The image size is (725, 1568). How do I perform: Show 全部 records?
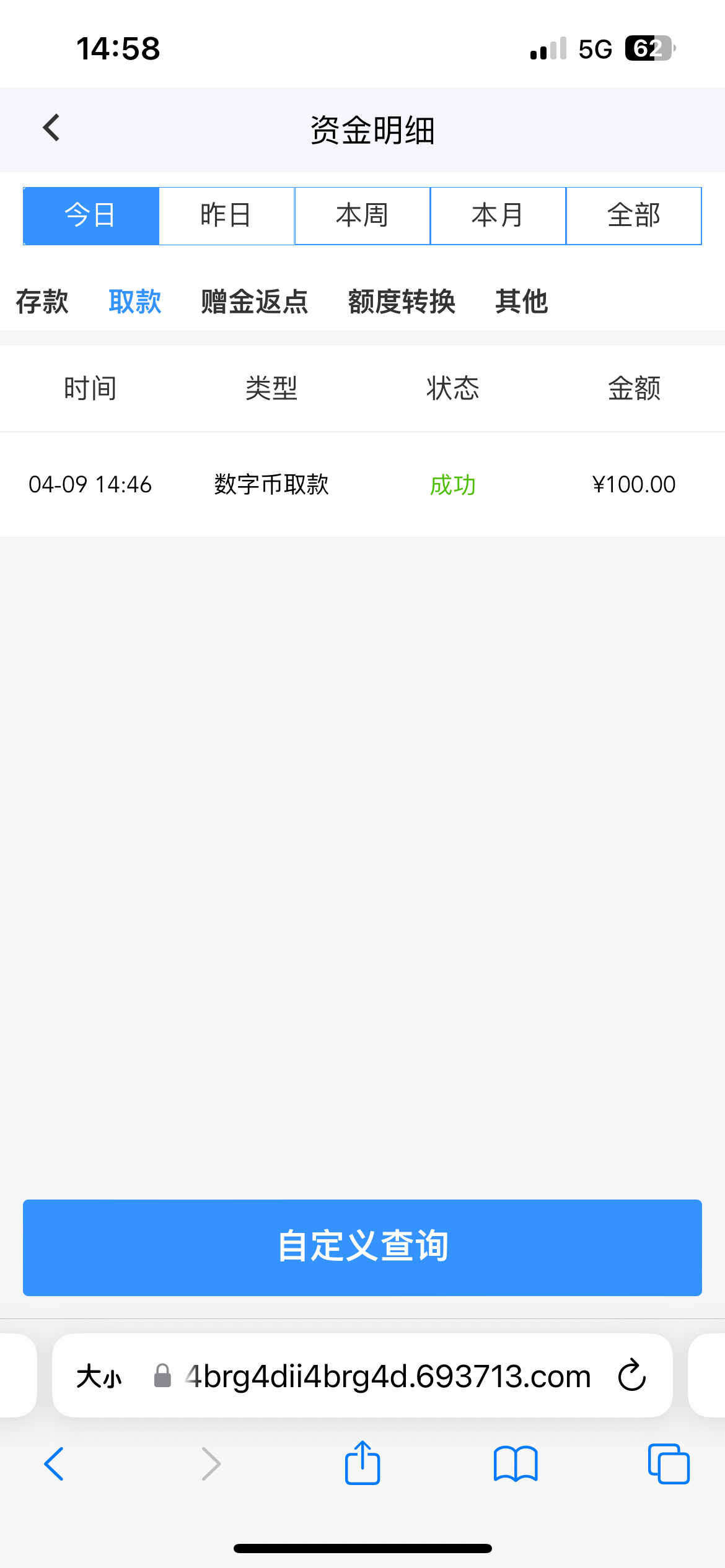(633, 216)
